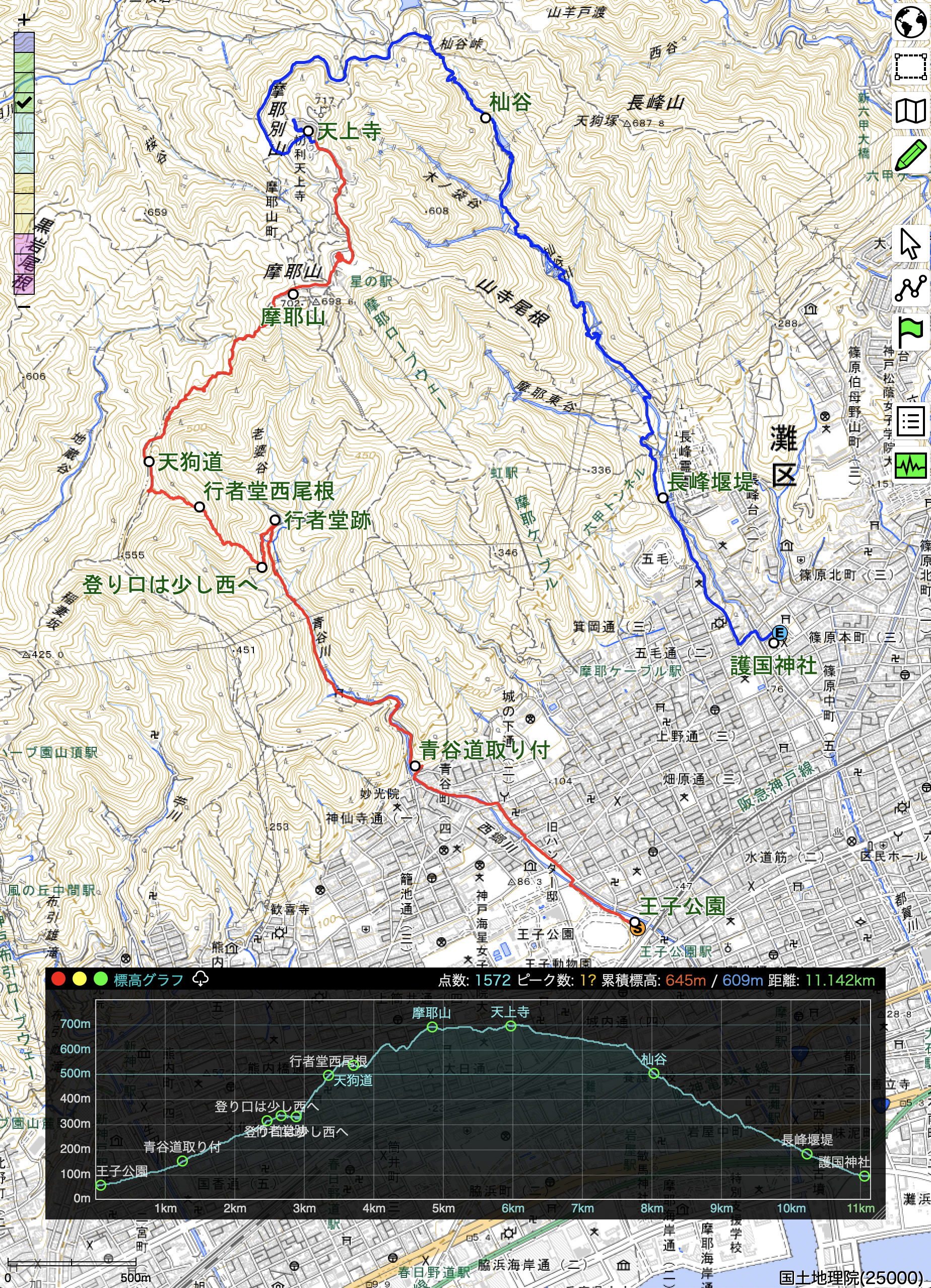The height and width of the screenshot is (1288, 931).
Task: Tap the 天狗道 waypoint on the map
Action: point(149,462)
